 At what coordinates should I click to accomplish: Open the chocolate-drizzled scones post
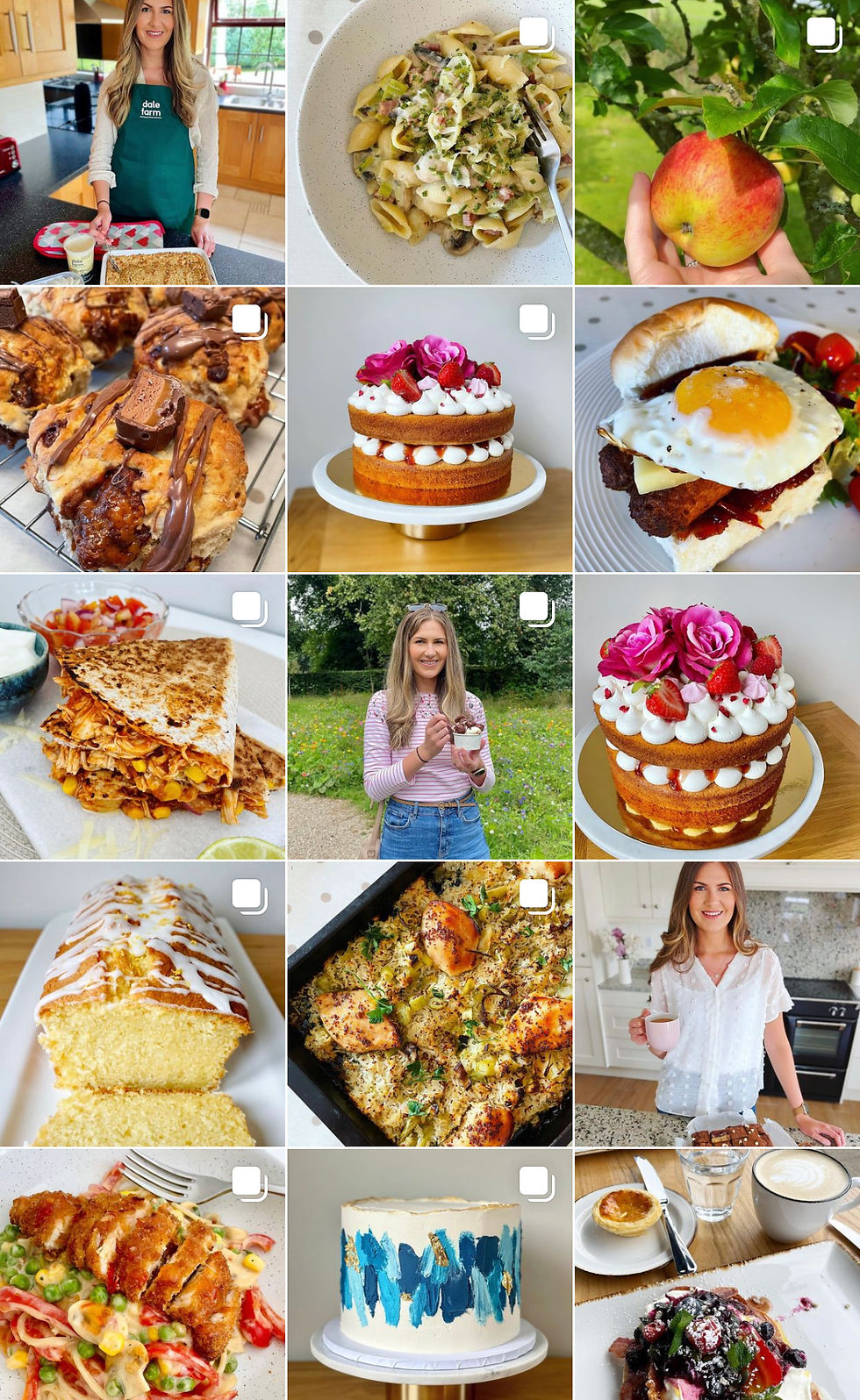click(142, 430)
